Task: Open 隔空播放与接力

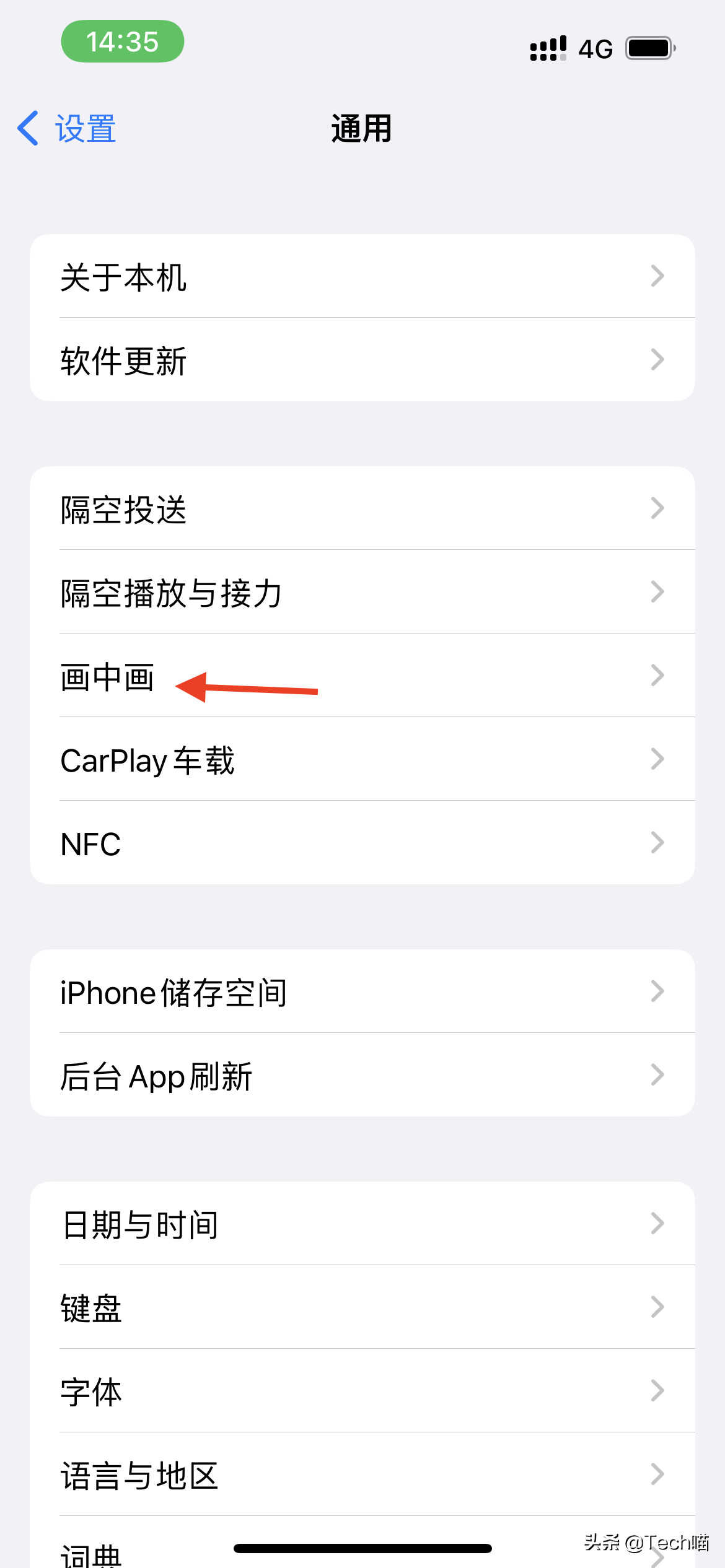Action: coord(362,592)
